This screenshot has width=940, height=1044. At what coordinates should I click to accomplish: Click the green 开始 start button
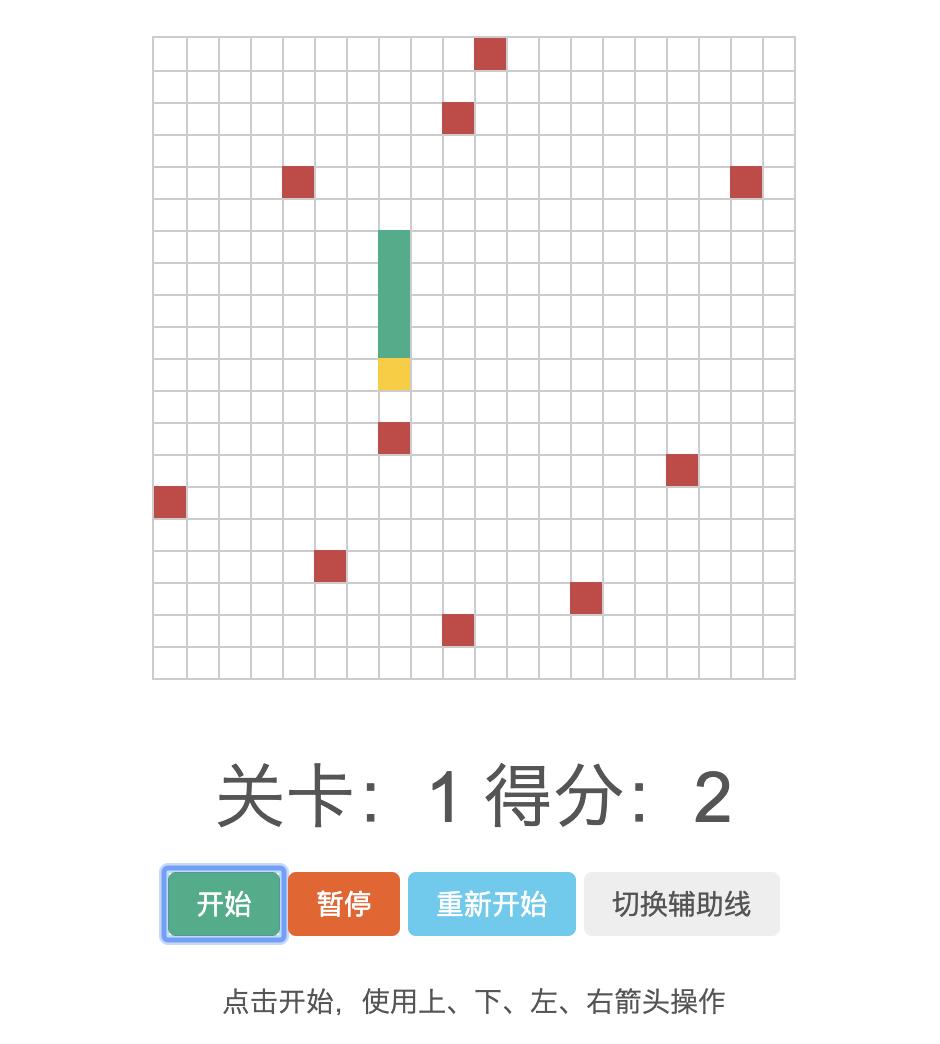pos(223,903)
